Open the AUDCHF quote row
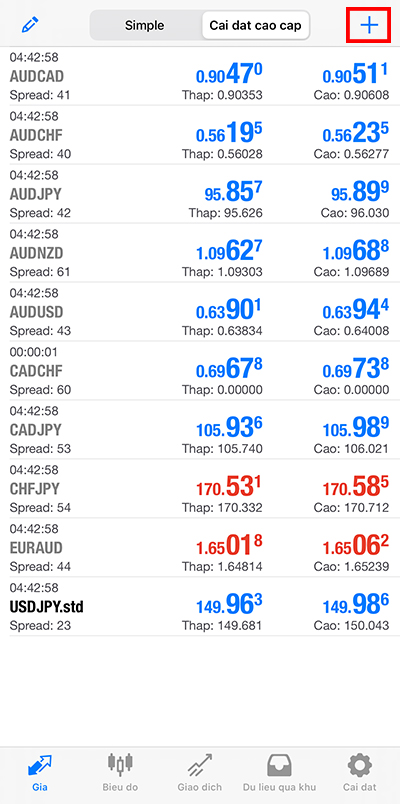Image resolution: width=400 pixels, height=804 pixels. click(x=200, y=135)
